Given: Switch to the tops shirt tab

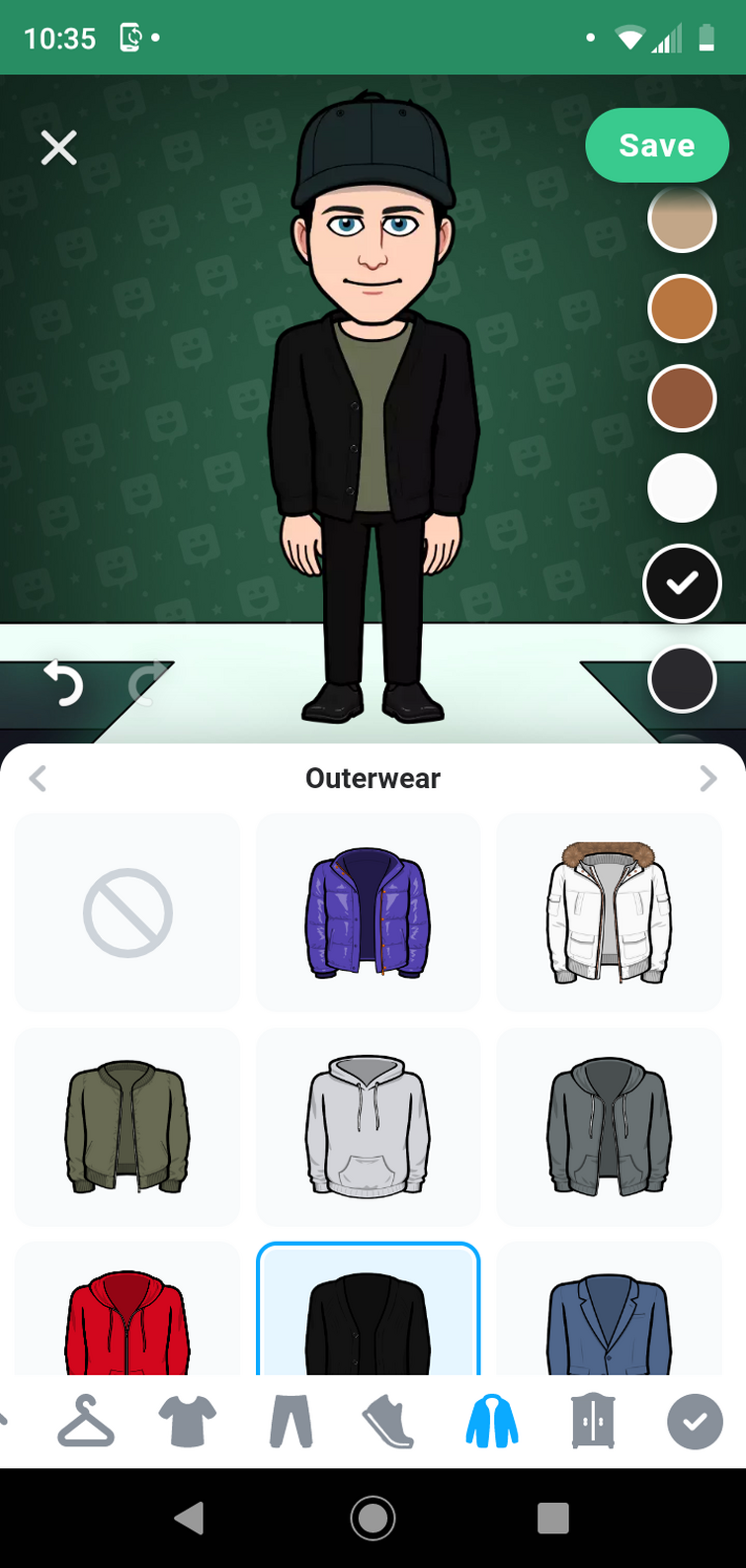Looking at the screenshot, I should [188, 1422].
